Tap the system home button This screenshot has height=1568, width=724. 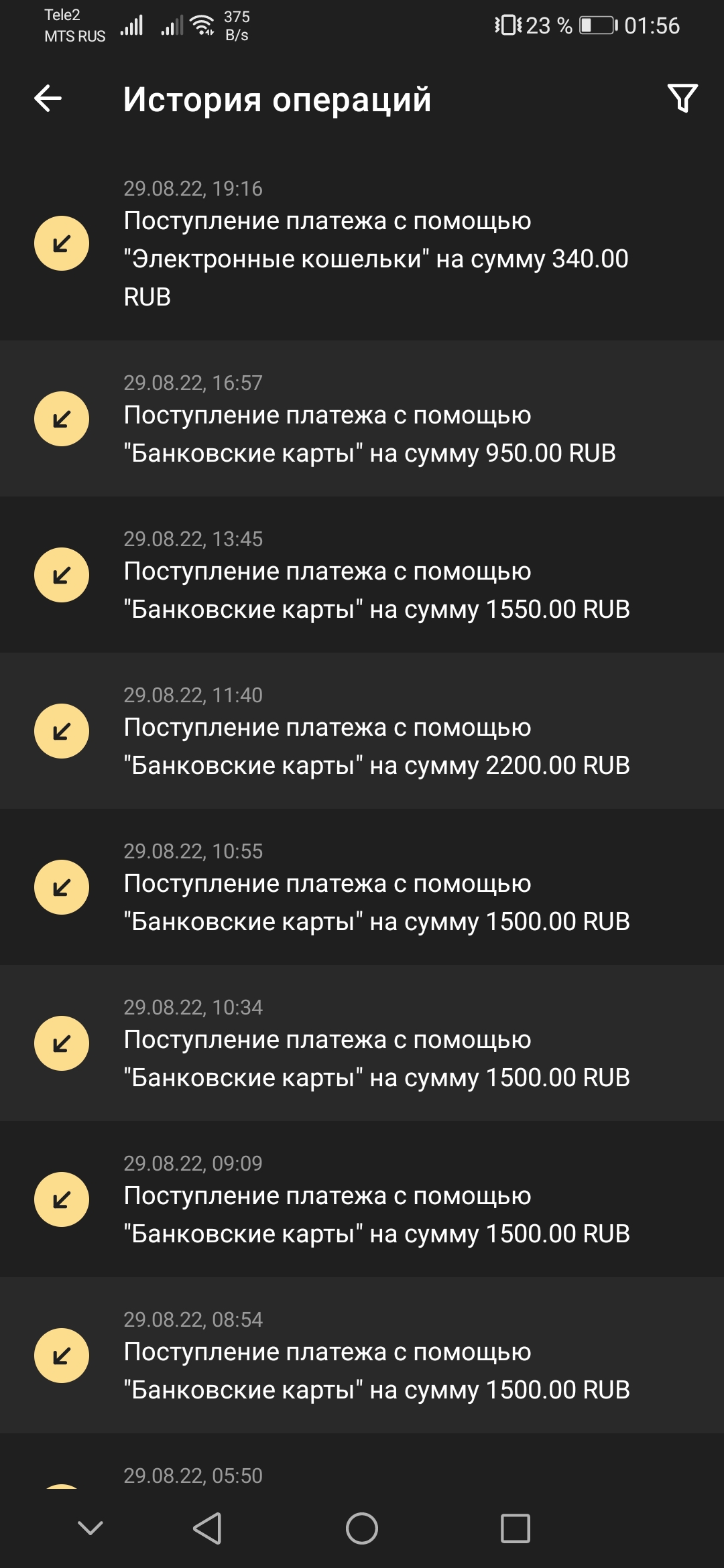(362, 1528)
